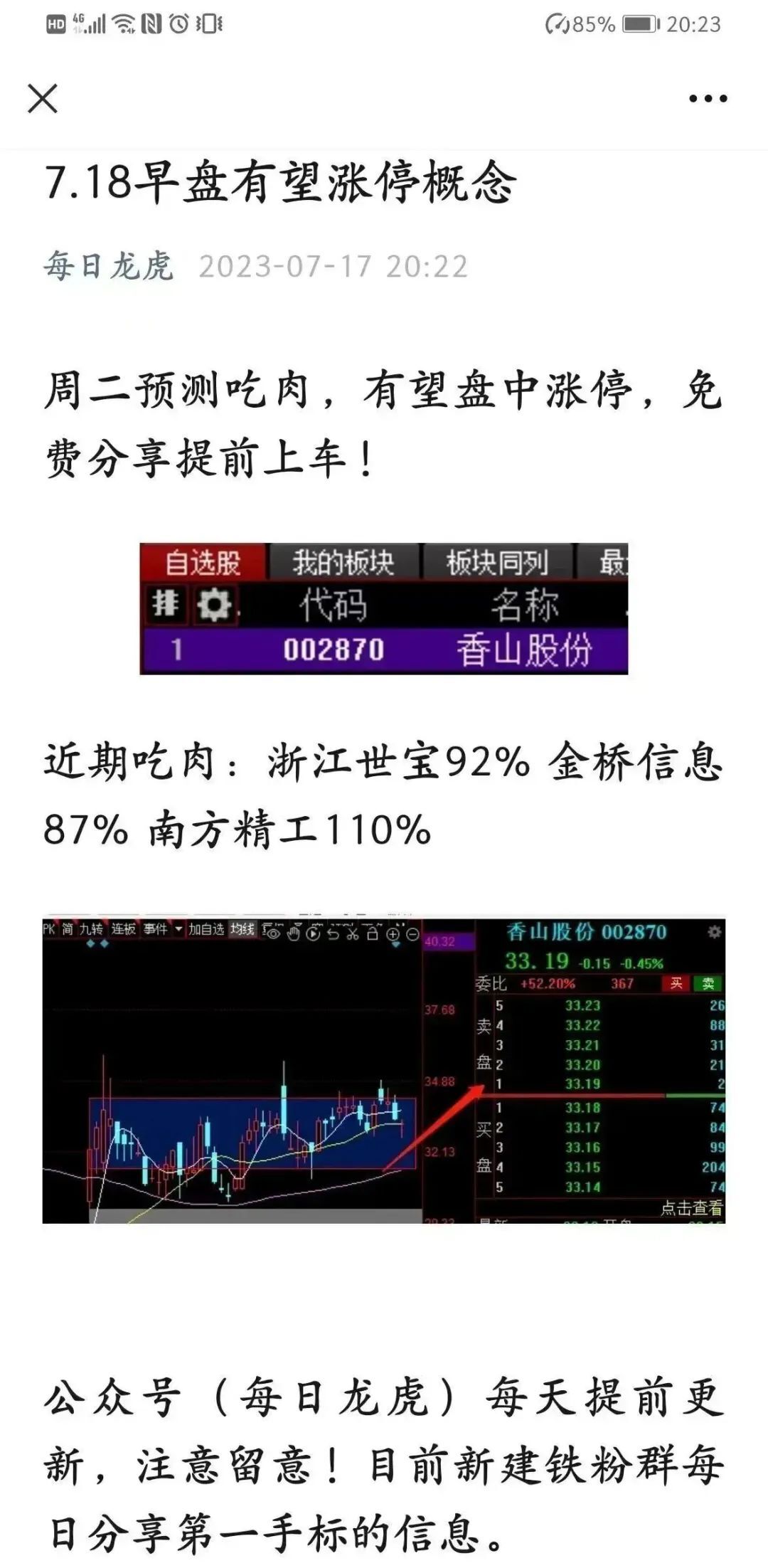Open the three-dot overflow menu
The height and width of the screenshot is (1568, 768).
tap(708, 99)
